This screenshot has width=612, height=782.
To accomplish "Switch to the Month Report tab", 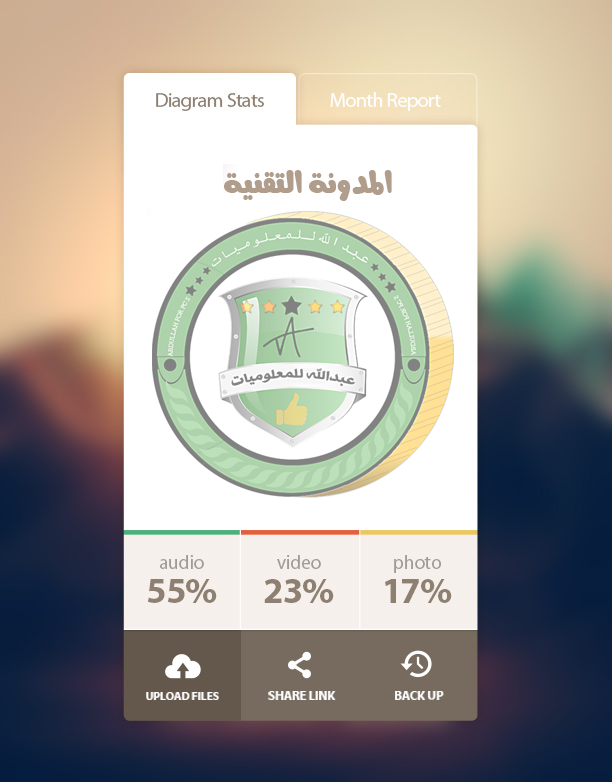I will point(385,100).
